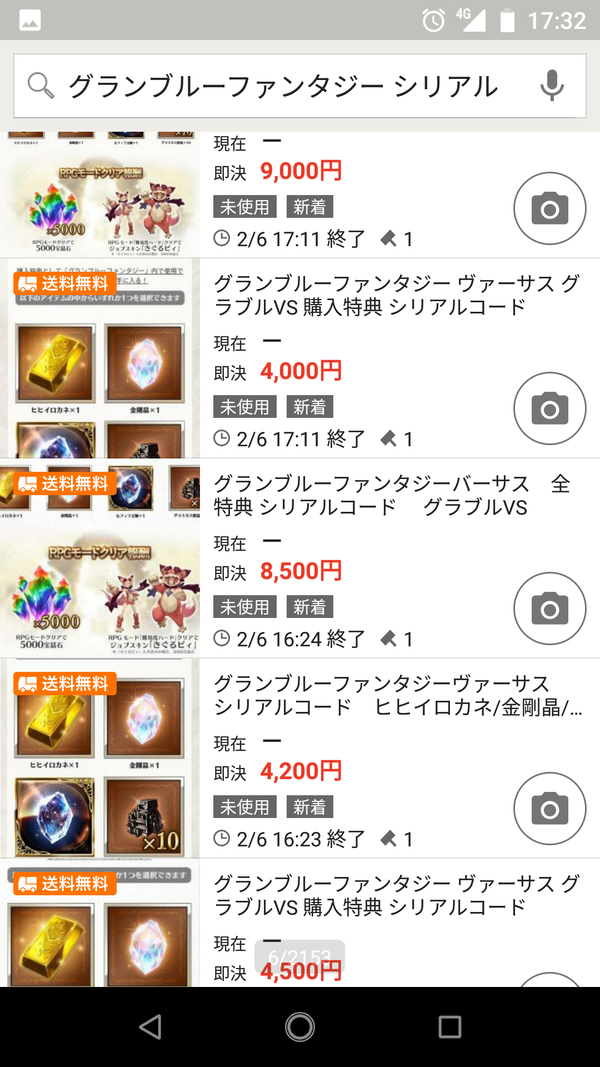Open the 4,000円 購入特典 シリアルコード listing
Image resolution: width=600 pixels, height=1067 pixels.
click(x=299, y=358)
